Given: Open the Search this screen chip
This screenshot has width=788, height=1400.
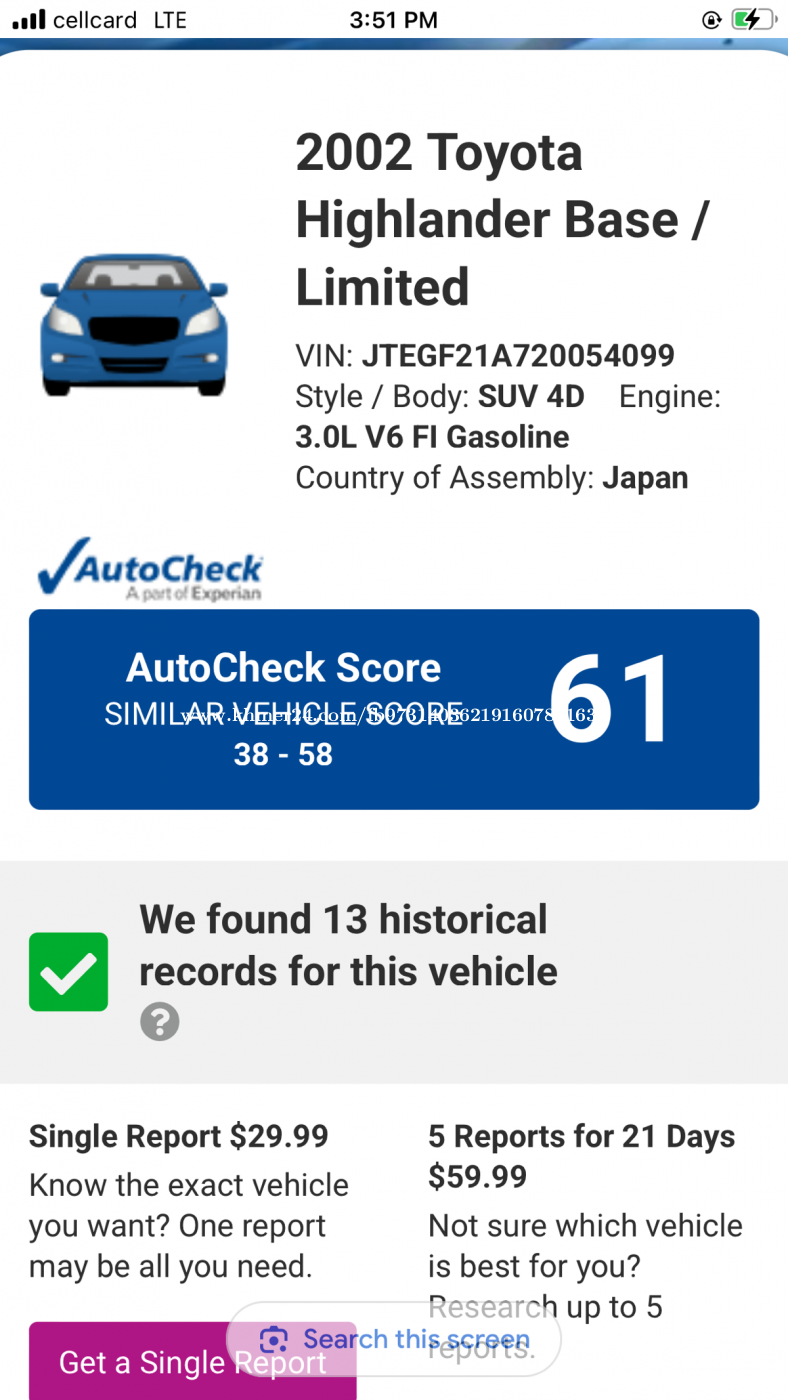Looking at the screenshot, I should click(x=394, y=1339).
